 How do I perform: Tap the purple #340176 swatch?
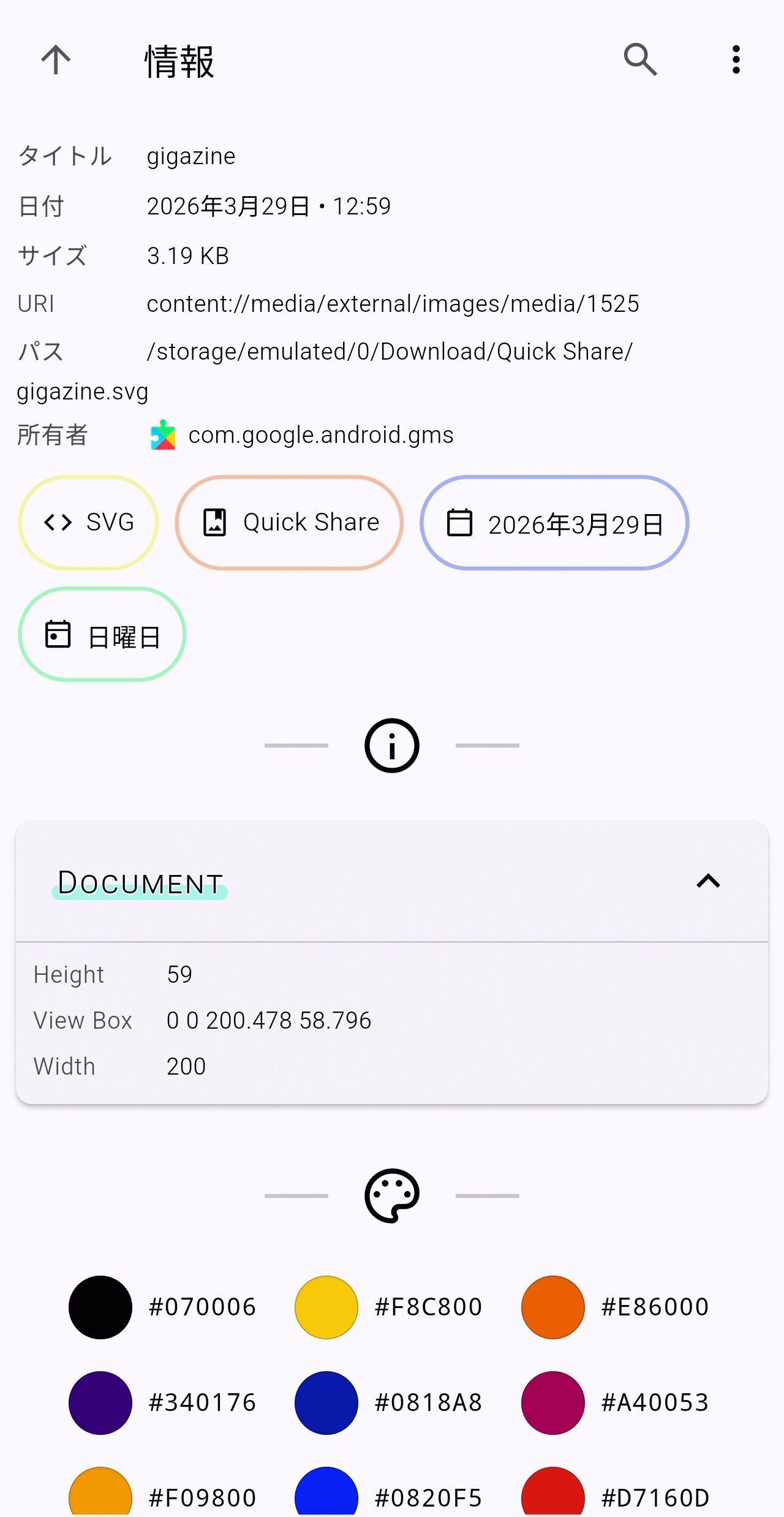point(100,1402)
